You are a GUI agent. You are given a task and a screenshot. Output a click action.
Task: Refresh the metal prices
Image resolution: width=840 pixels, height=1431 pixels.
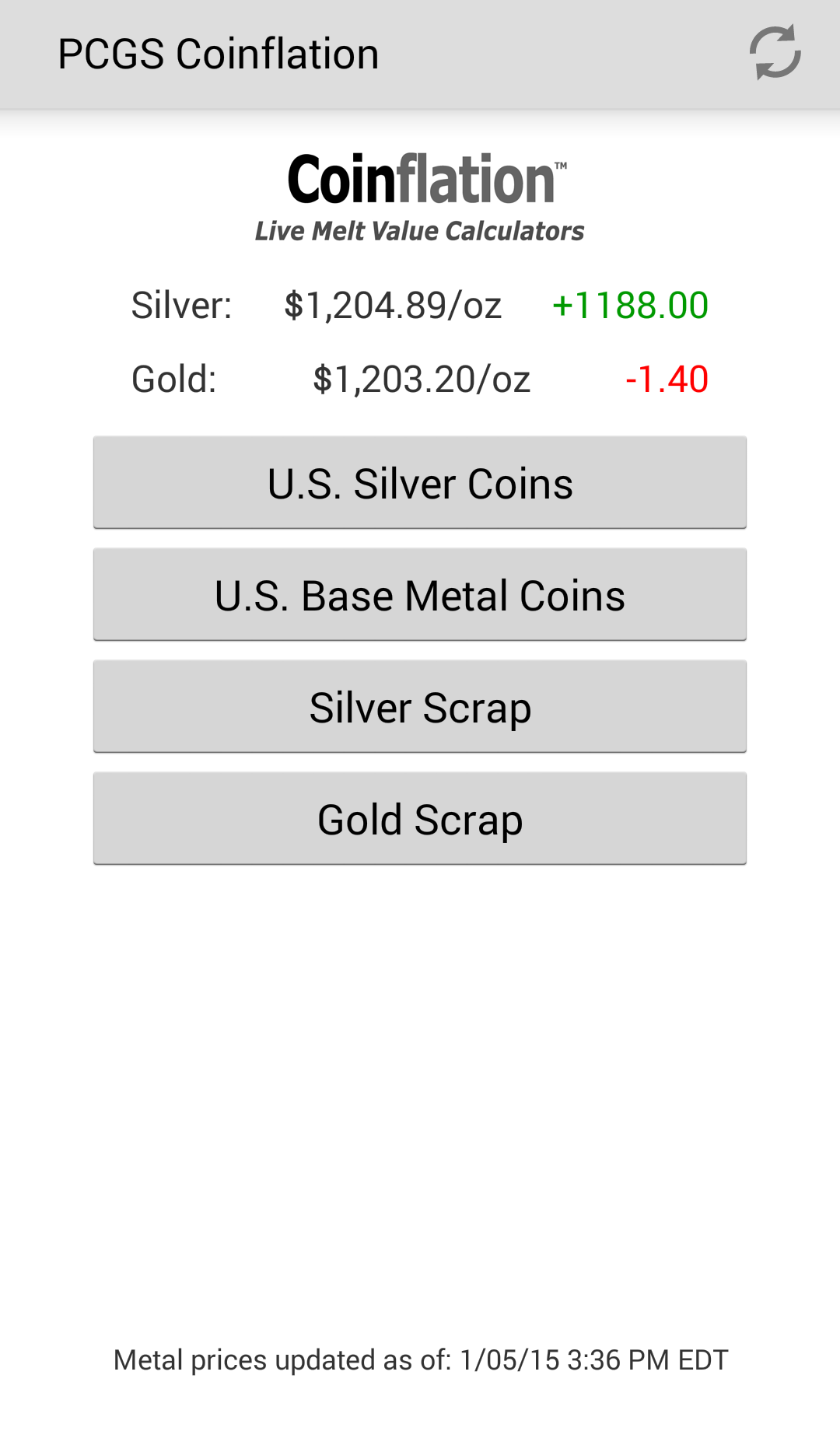(x=775, y=53)
